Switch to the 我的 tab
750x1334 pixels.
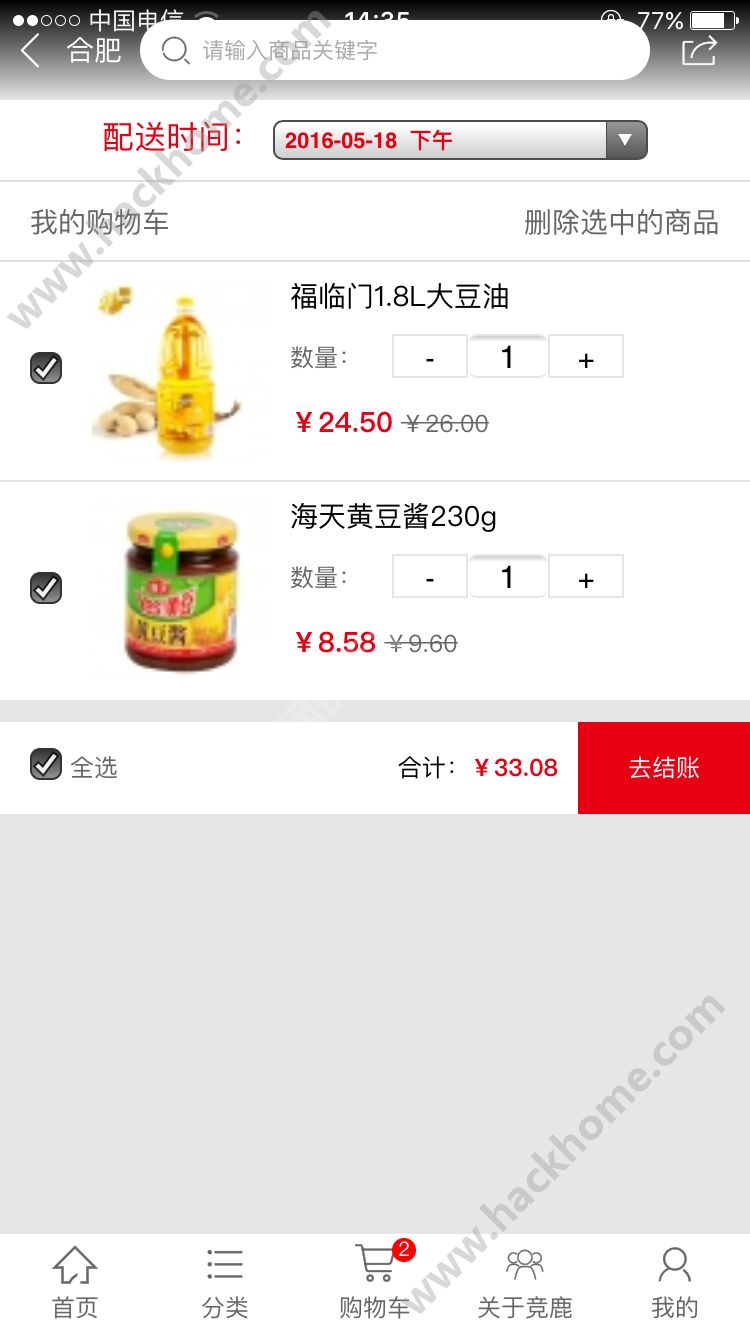pos(675,1284)
